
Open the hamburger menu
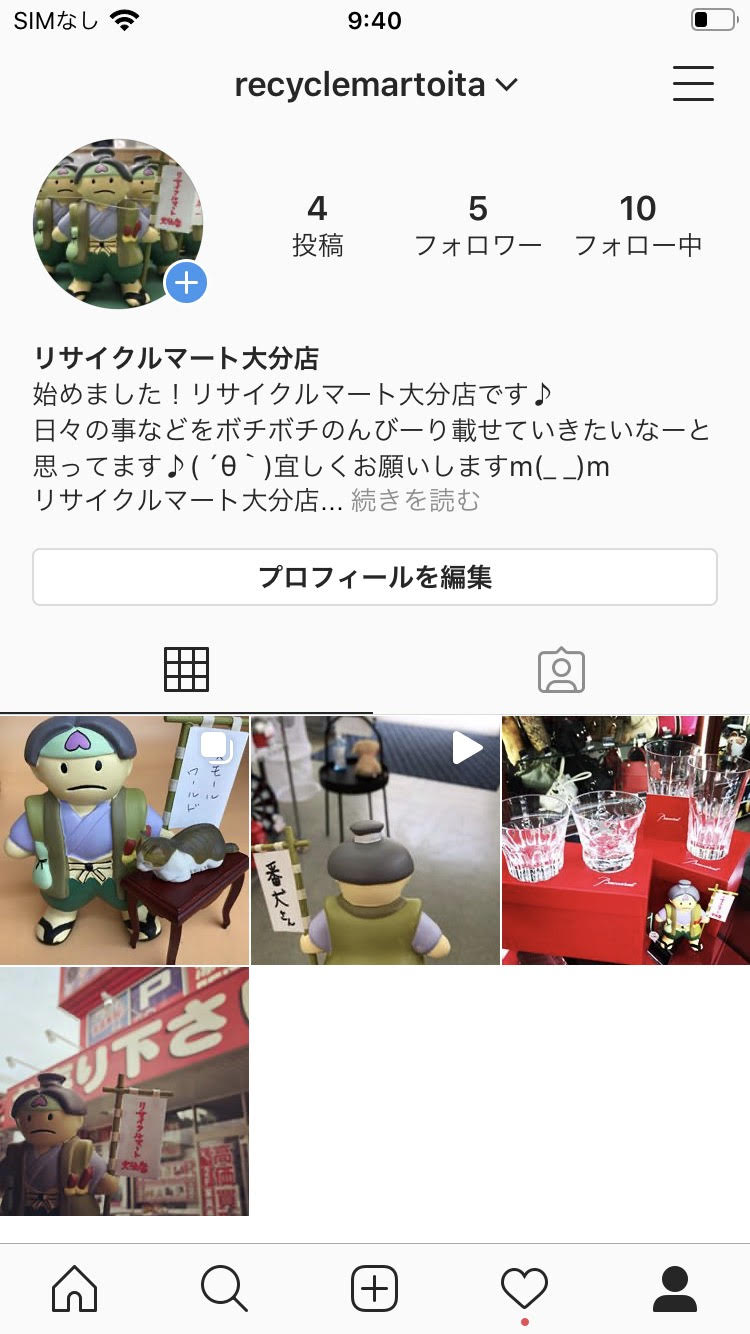[693, 84]
